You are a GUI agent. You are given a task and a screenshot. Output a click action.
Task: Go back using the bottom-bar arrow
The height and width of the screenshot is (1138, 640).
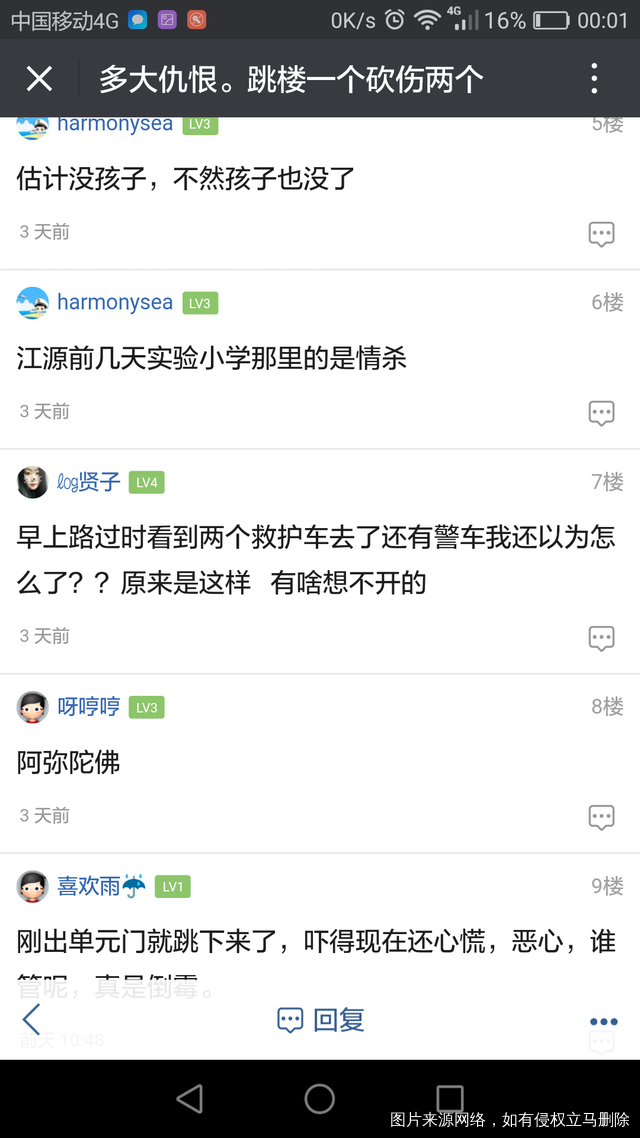pos(32,1020)
